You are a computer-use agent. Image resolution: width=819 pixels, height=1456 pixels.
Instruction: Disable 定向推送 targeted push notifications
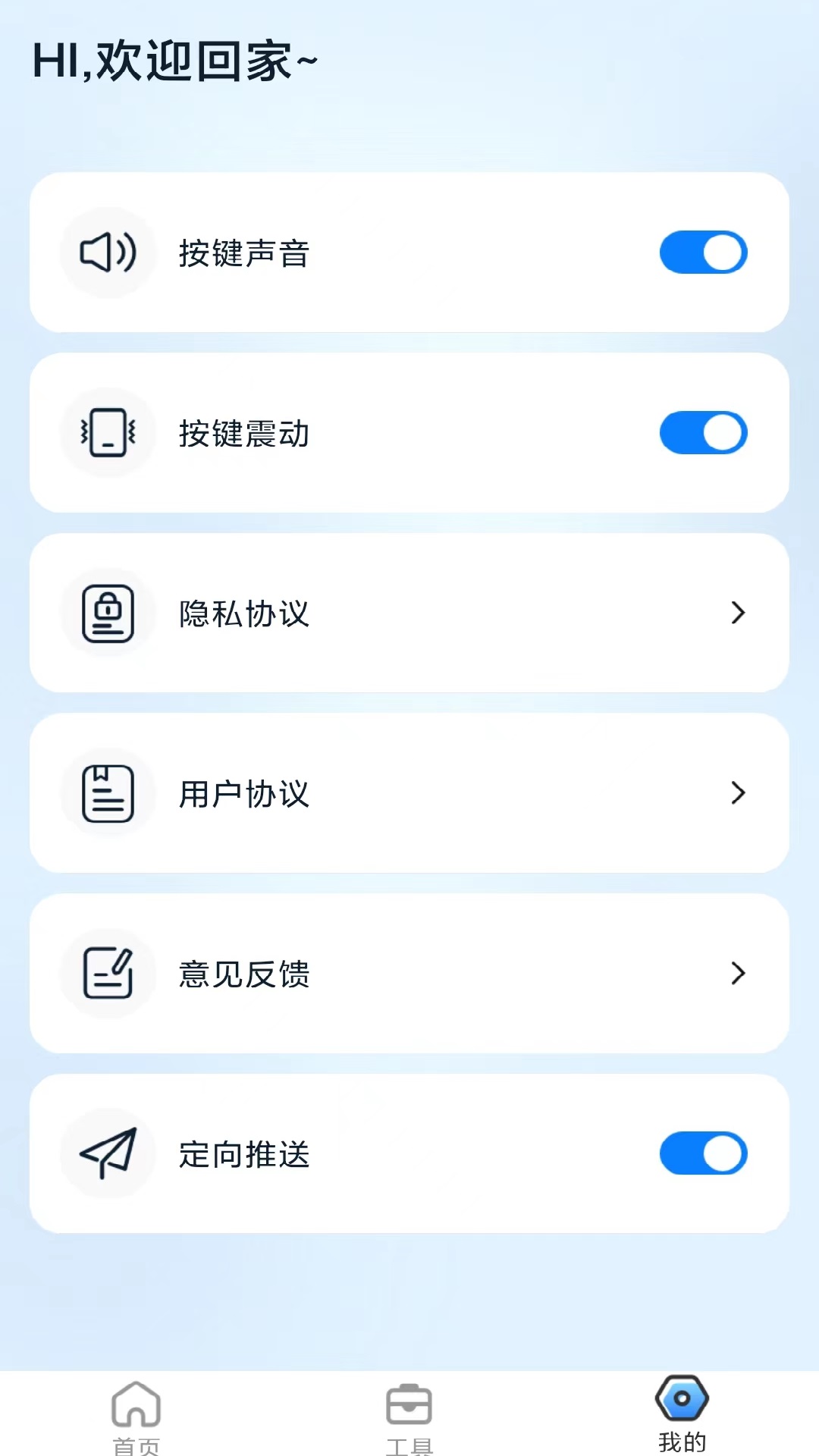703,1153
